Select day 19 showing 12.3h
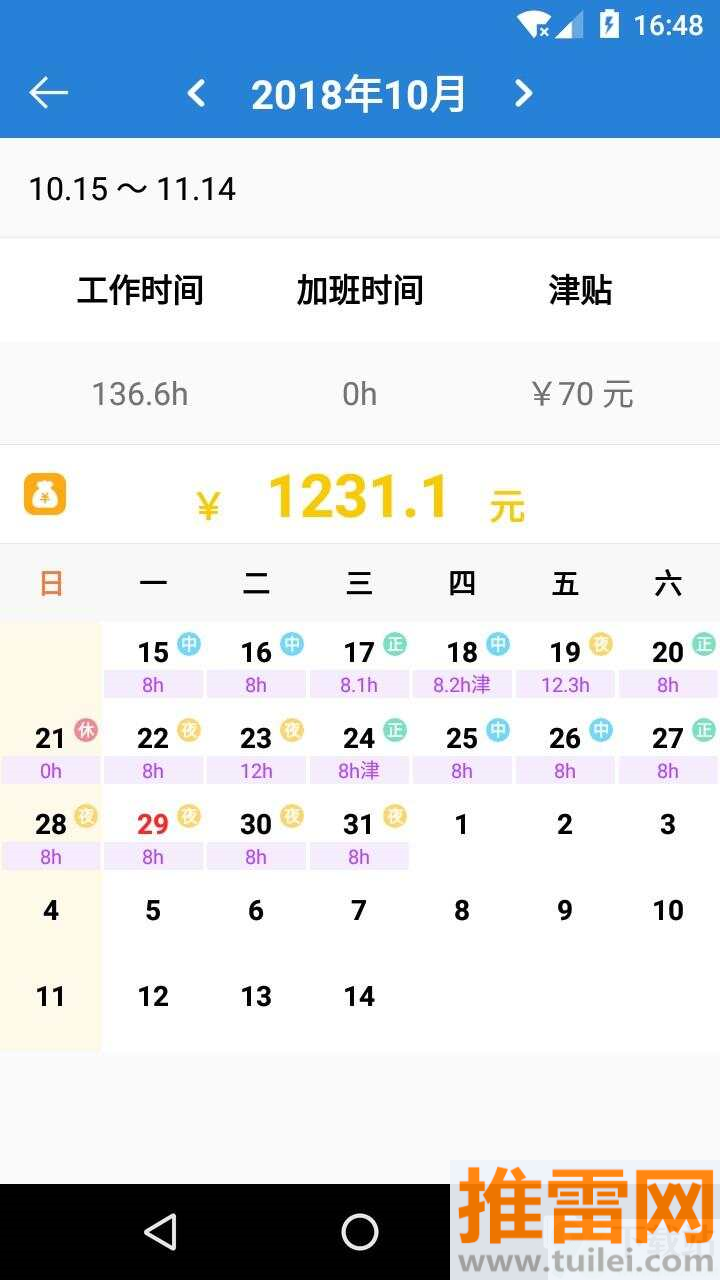The image size is (720, 1280). coord(565,664)
